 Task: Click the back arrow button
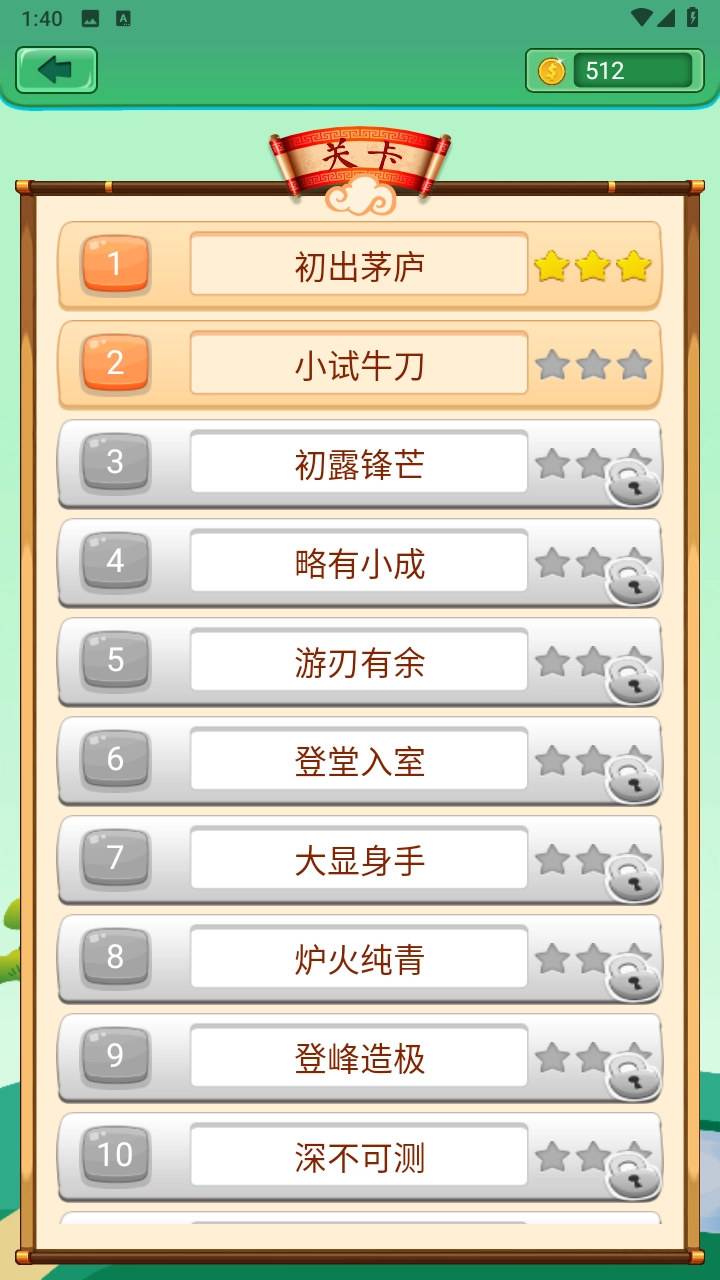click(55, 69)
